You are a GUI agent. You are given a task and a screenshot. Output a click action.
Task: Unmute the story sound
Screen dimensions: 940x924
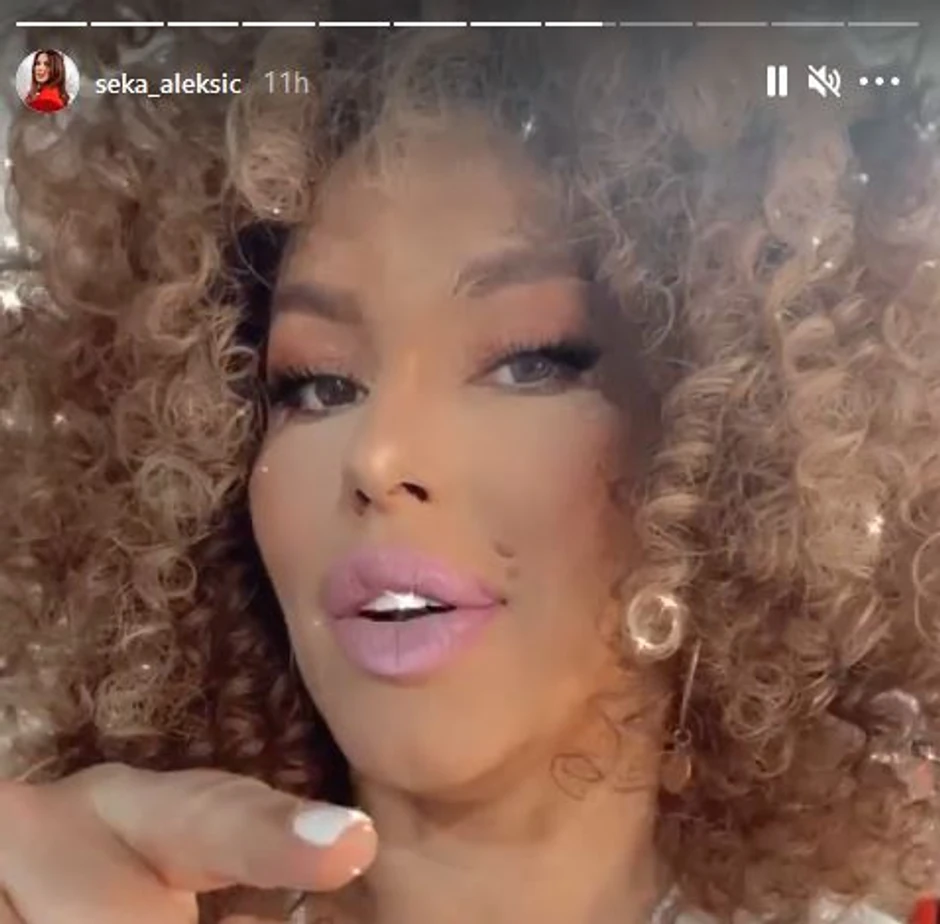824,82
